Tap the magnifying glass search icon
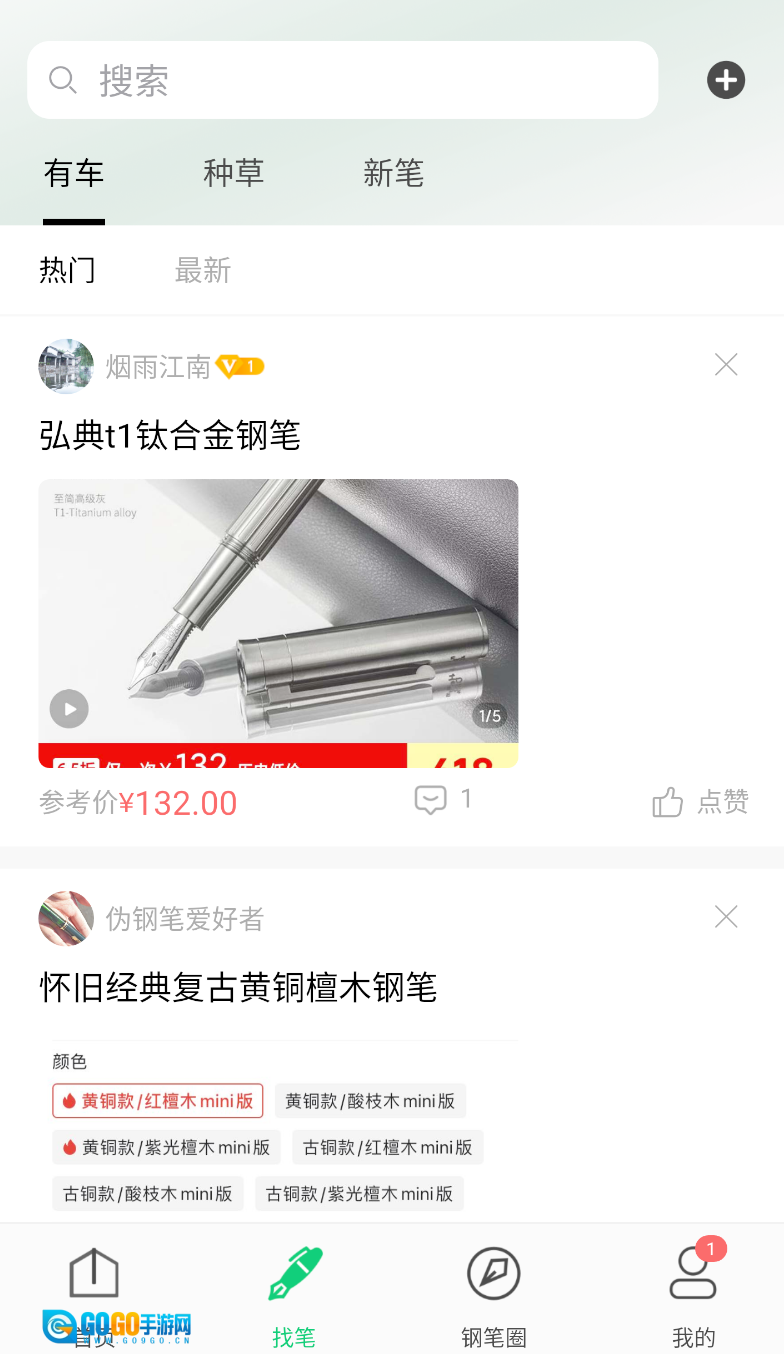 63,80
